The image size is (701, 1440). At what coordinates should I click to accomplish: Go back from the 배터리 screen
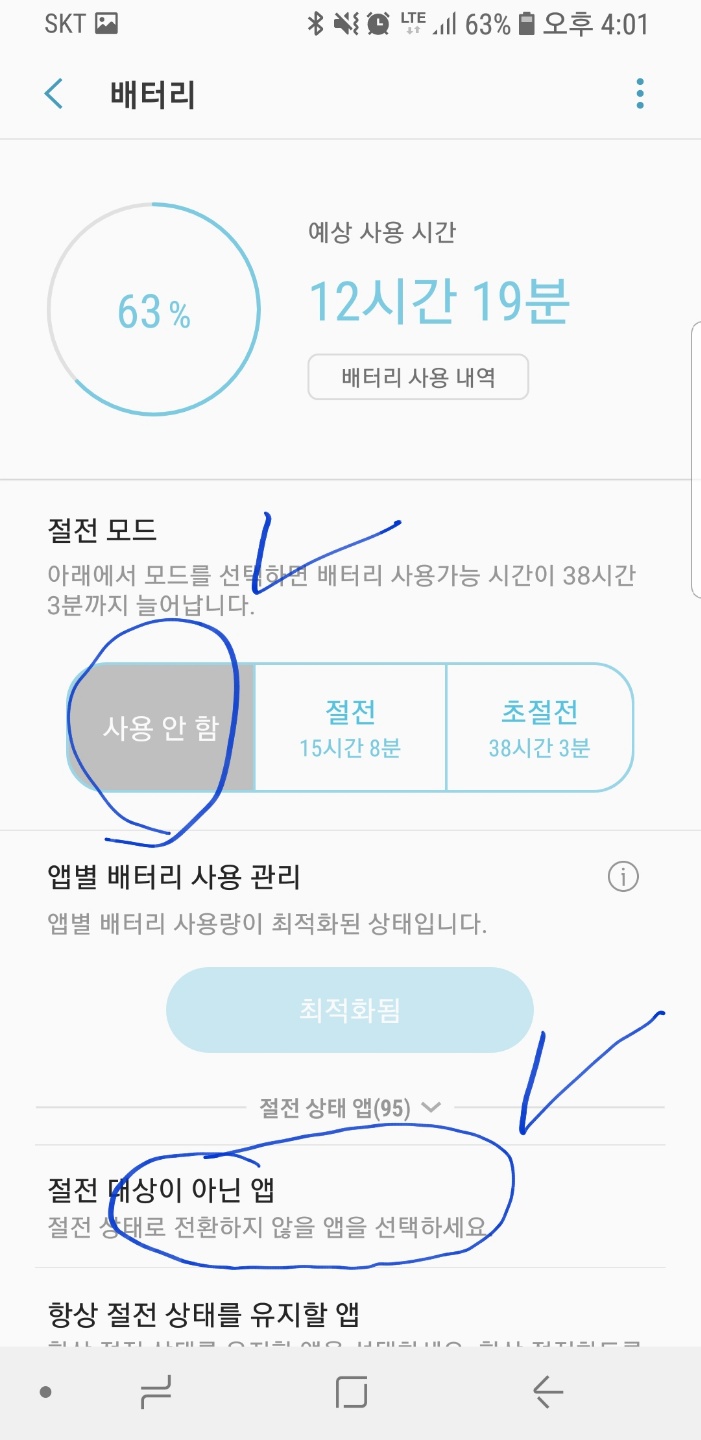(x=54, y=95)
